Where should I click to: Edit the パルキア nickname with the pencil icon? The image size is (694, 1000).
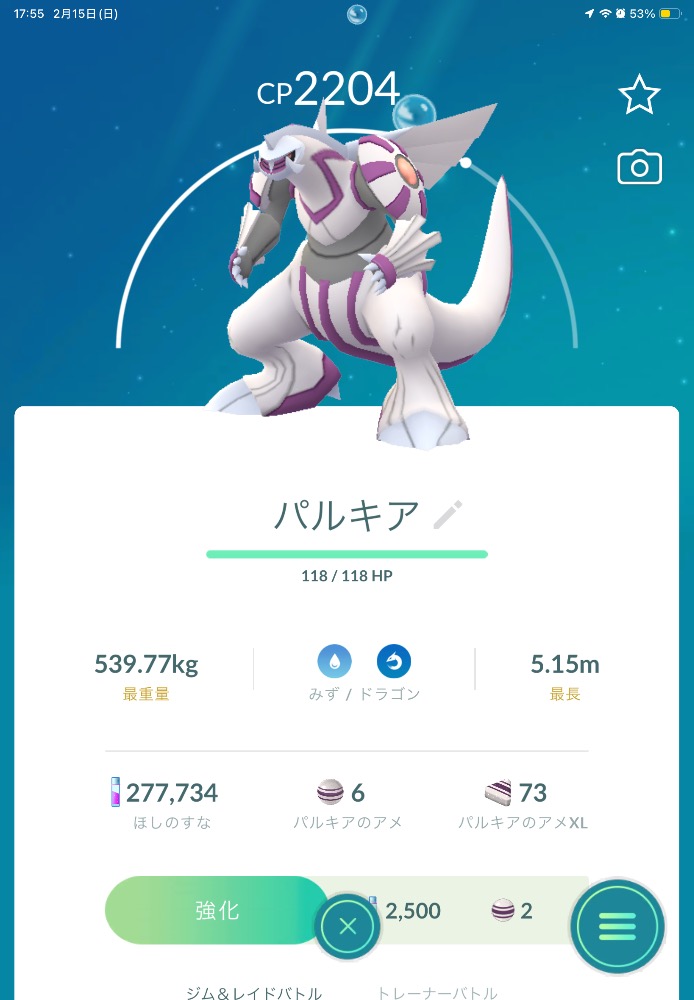coord(448,515)
